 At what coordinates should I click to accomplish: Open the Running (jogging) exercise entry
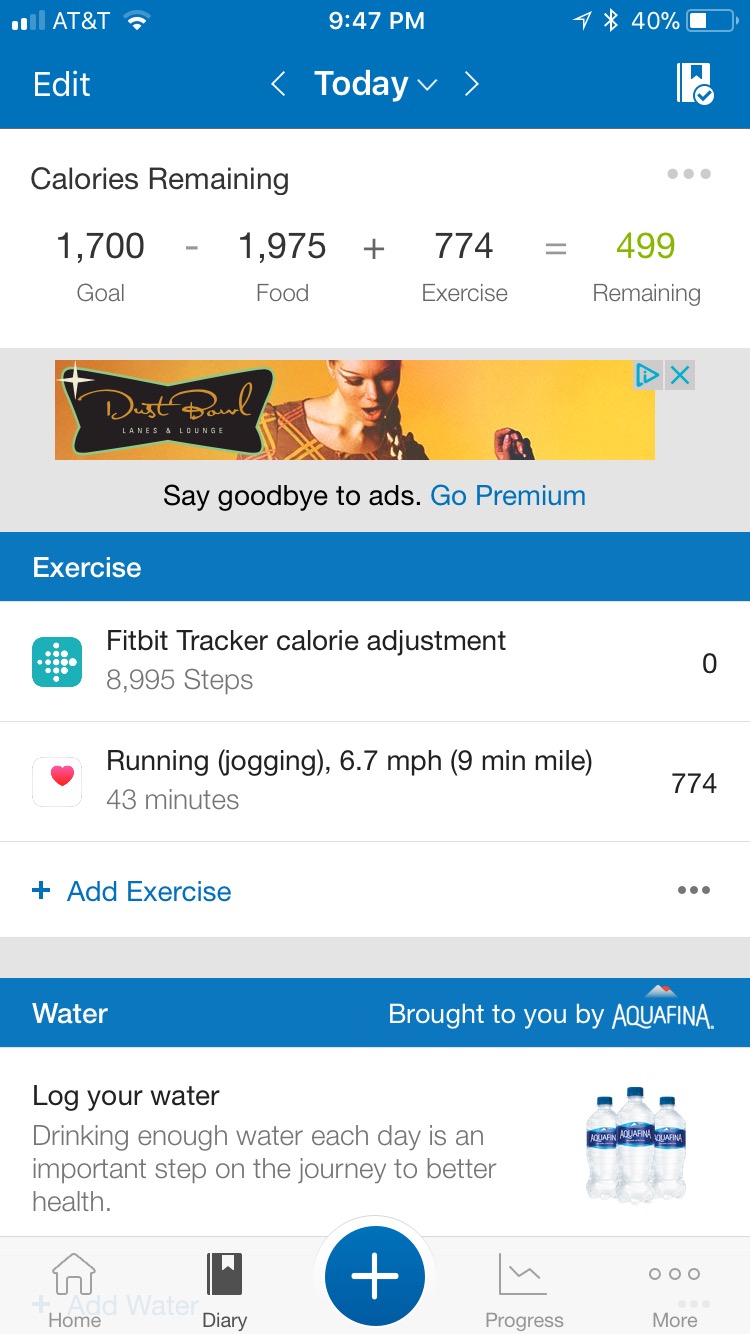pyautogui.click(x=375, y=781)
